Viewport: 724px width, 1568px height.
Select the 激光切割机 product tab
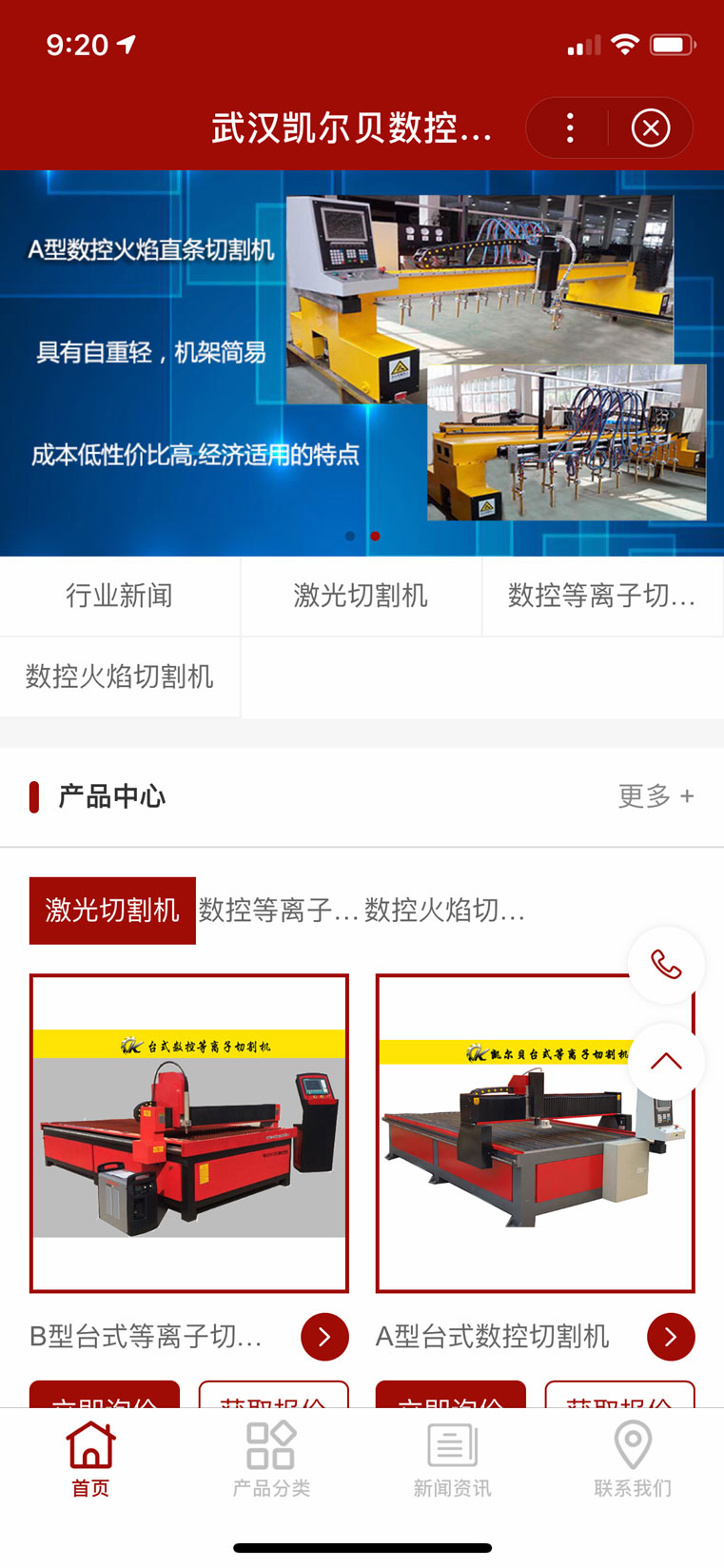pyautogui.click(x=112, y=911)
